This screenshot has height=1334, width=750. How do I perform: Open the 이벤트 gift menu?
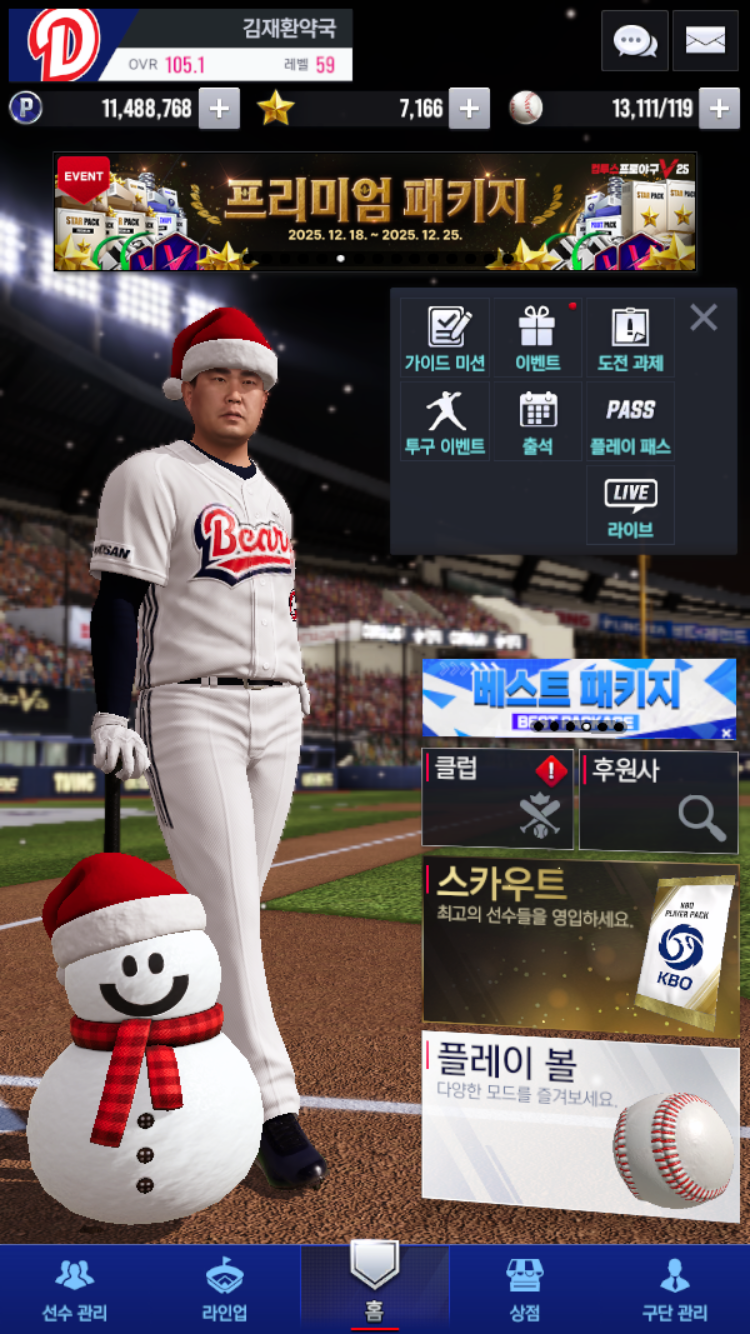coord(537,339)
